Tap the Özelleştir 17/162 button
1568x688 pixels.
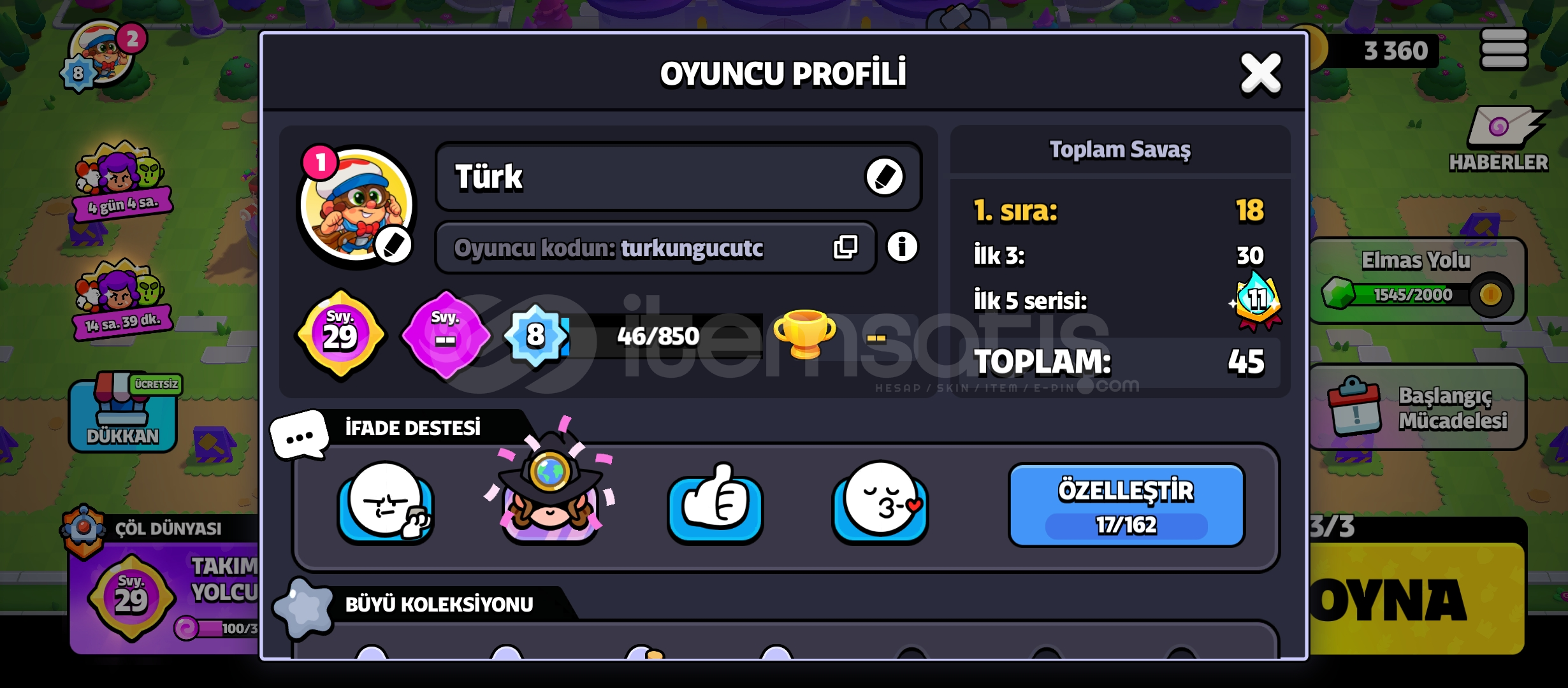(1126, 505)
